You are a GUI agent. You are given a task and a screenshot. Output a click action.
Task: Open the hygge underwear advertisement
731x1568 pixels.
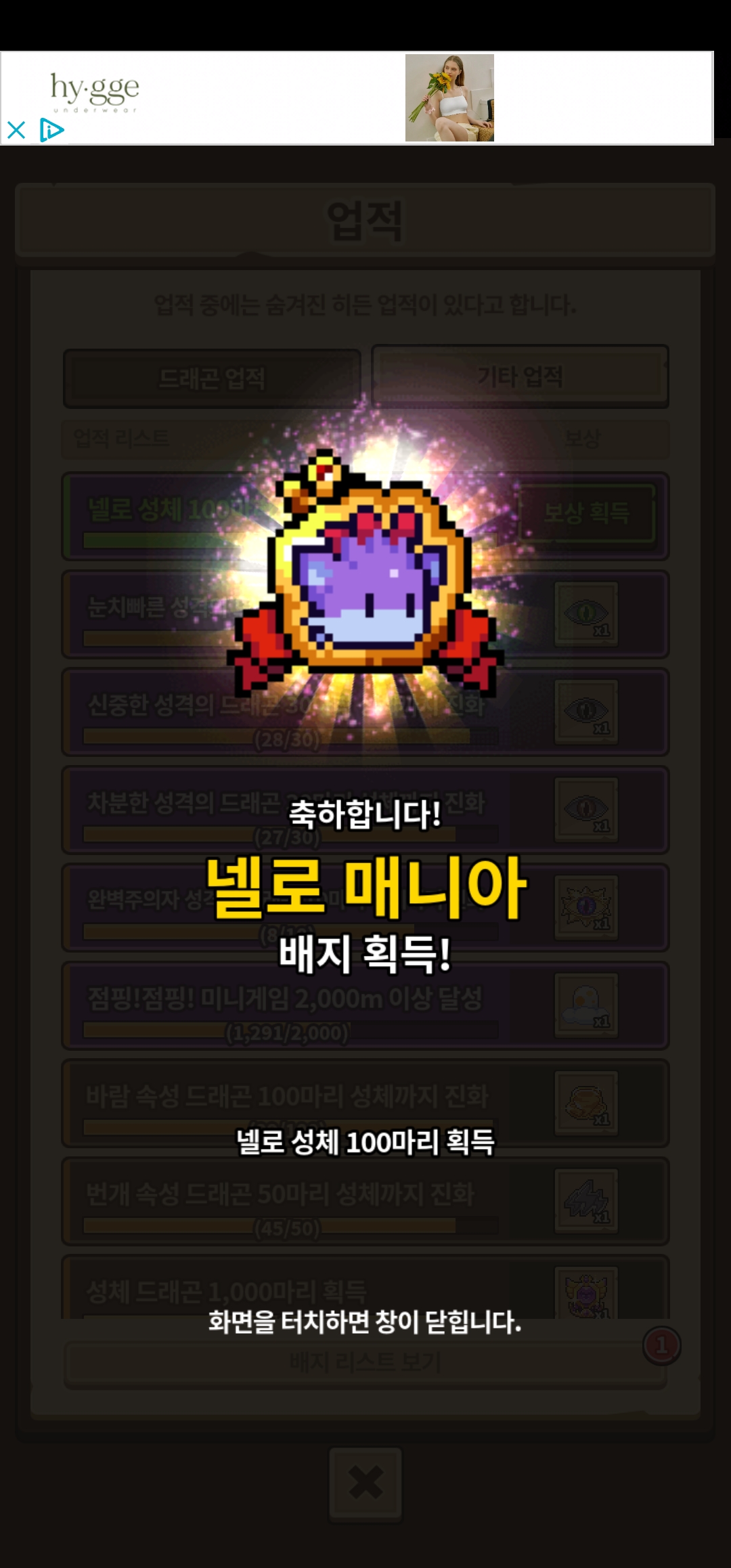(357, 97)
